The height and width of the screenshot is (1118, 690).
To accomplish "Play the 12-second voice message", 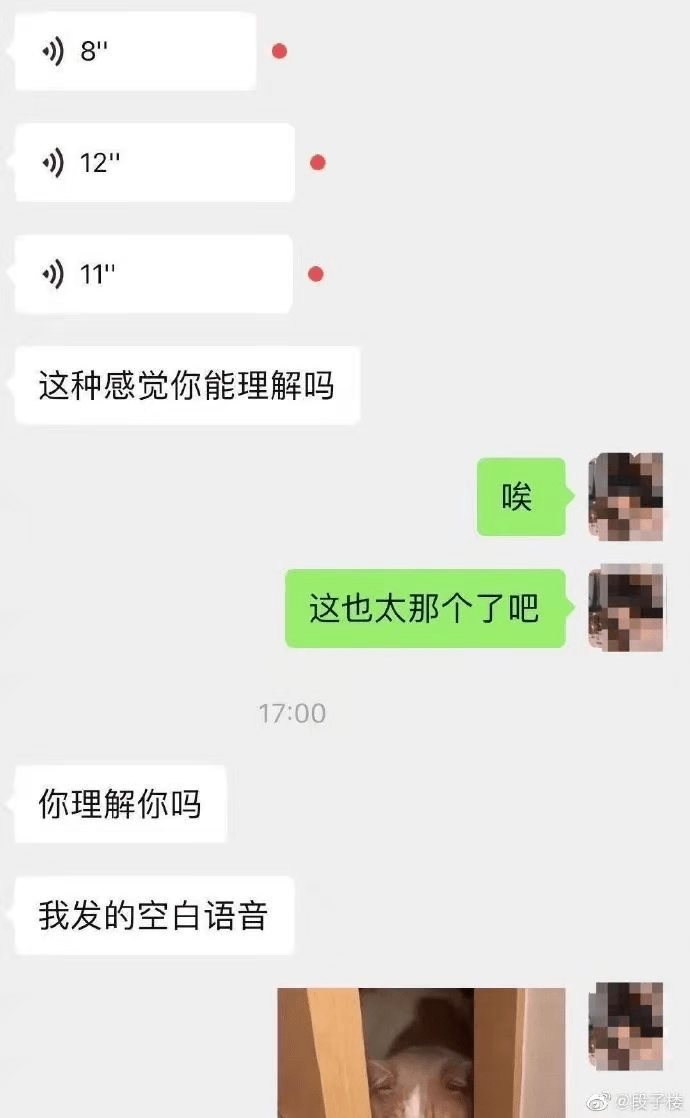I will (x=154, y=163).
